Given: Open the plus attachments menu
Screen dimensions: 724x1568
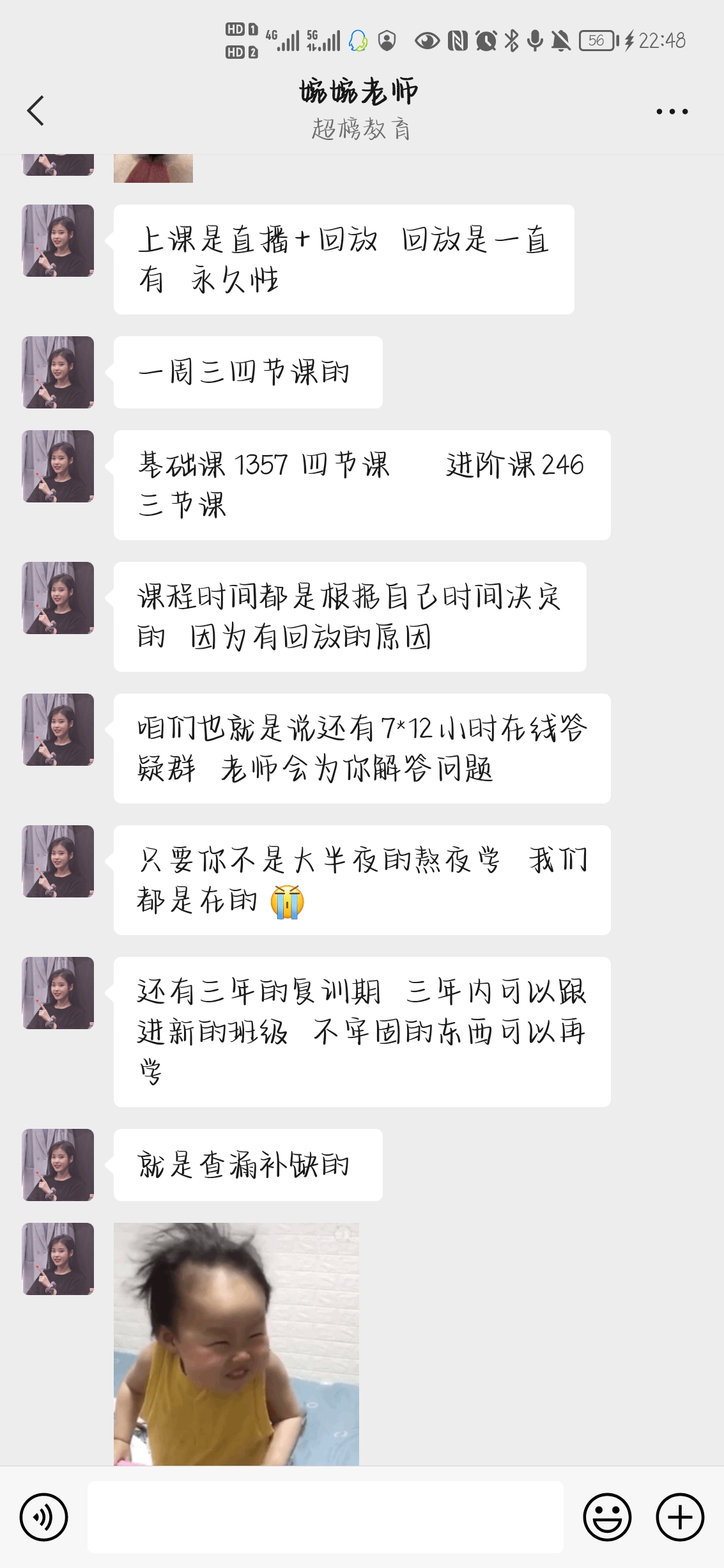Looking at the screenshot, I should pos(680,1517).
